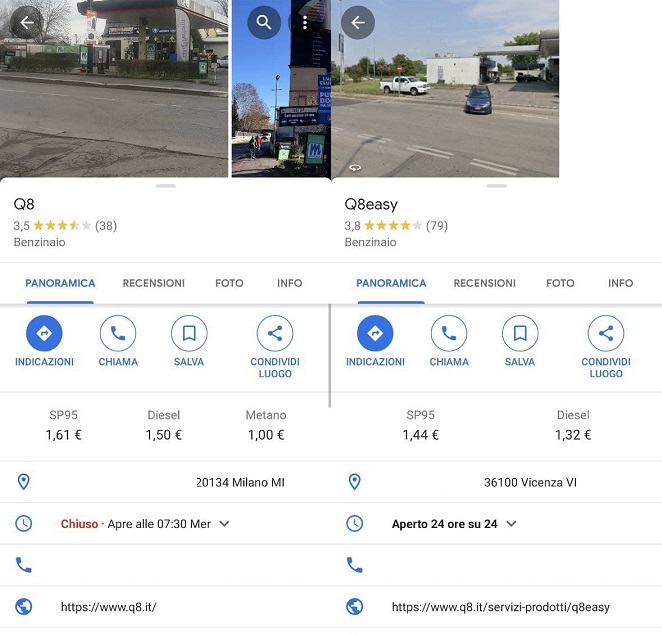
Task: Switch to Recensioni tab for Q8 Milano
Action: tap(153, 283)
